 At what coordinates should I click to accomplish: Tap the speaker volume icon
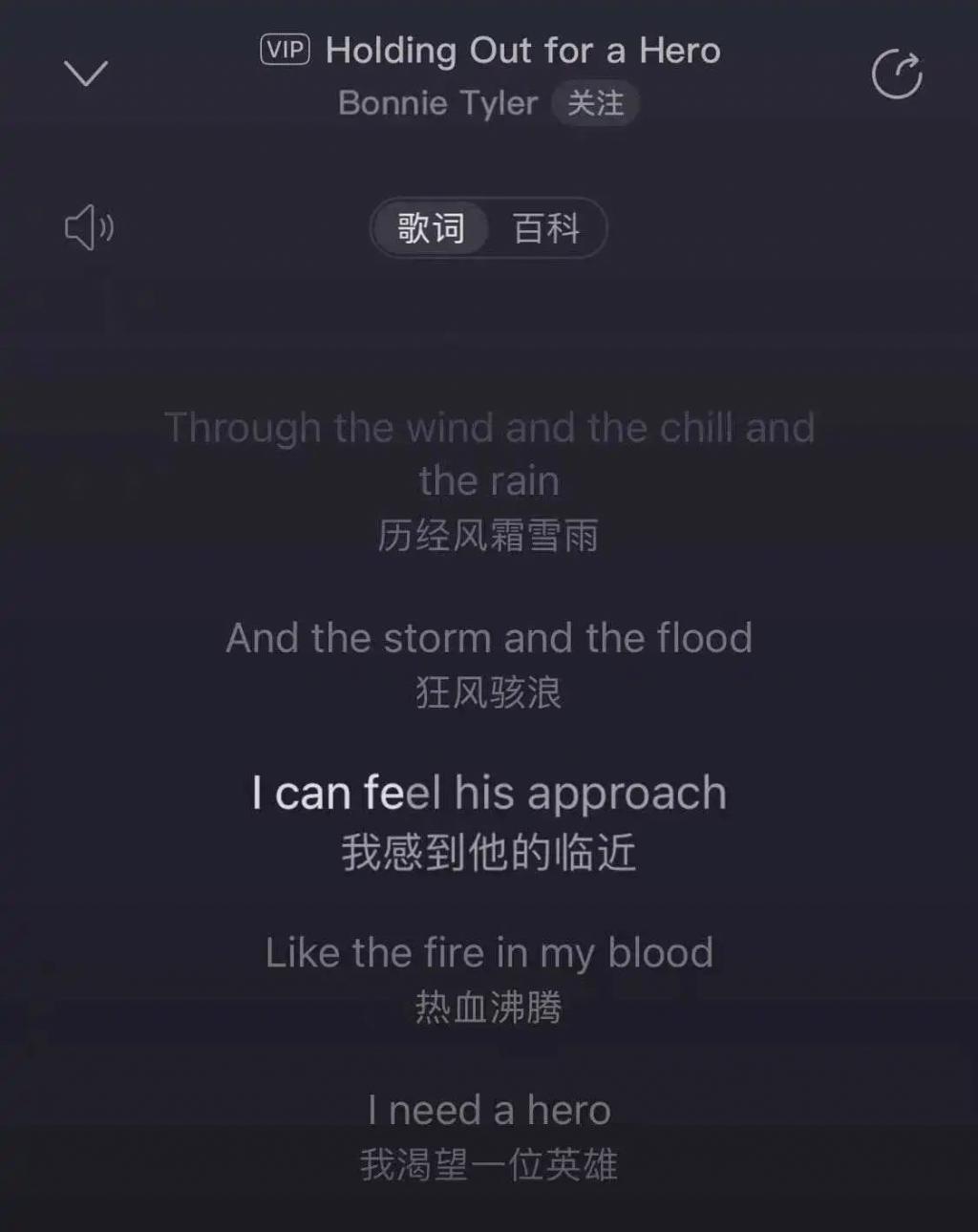click(x=89, y=227)
